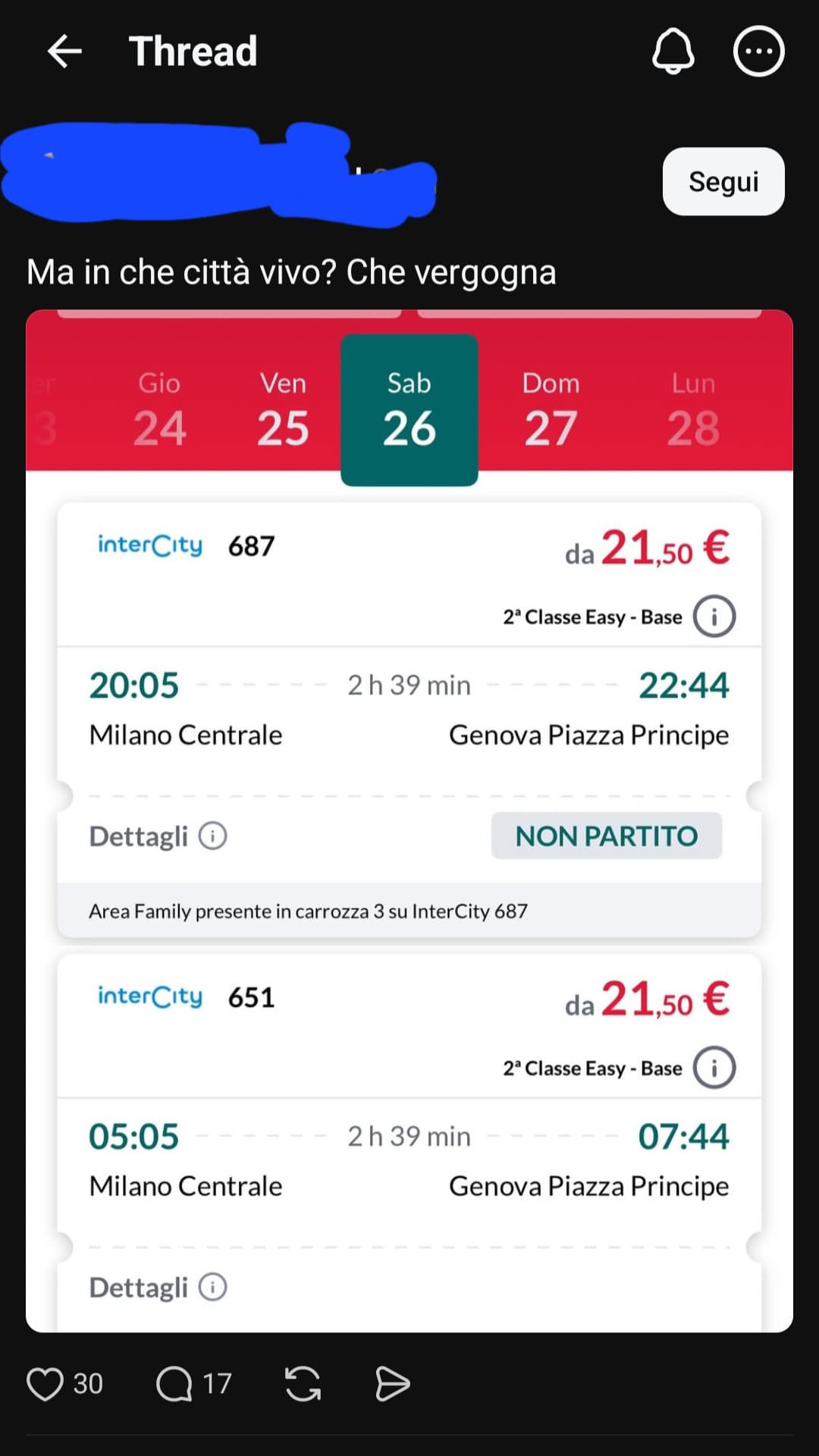Open the comments on this post
This screenshot has width=819, height=1456.
point(174,1384)
